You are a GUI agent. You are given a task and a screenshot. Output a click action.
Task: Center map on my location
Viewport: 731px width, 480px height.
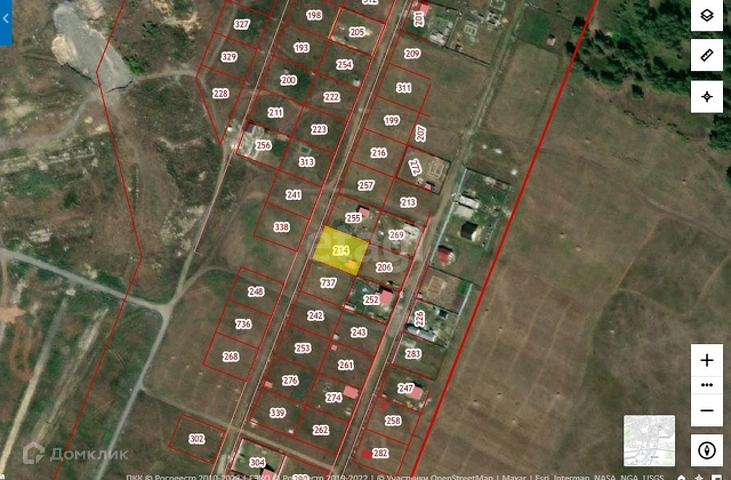click(706, 96)
